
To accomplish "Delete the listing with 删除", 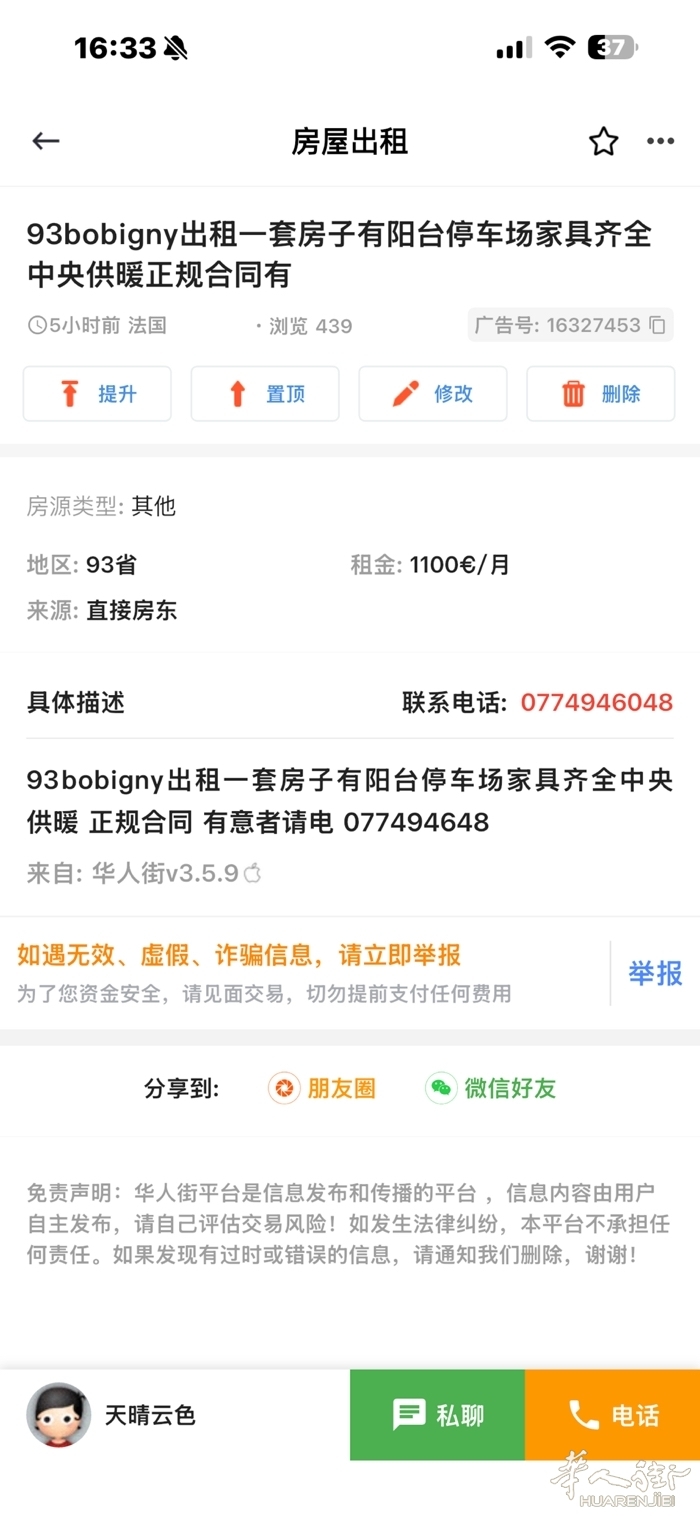I will (601, 394).
